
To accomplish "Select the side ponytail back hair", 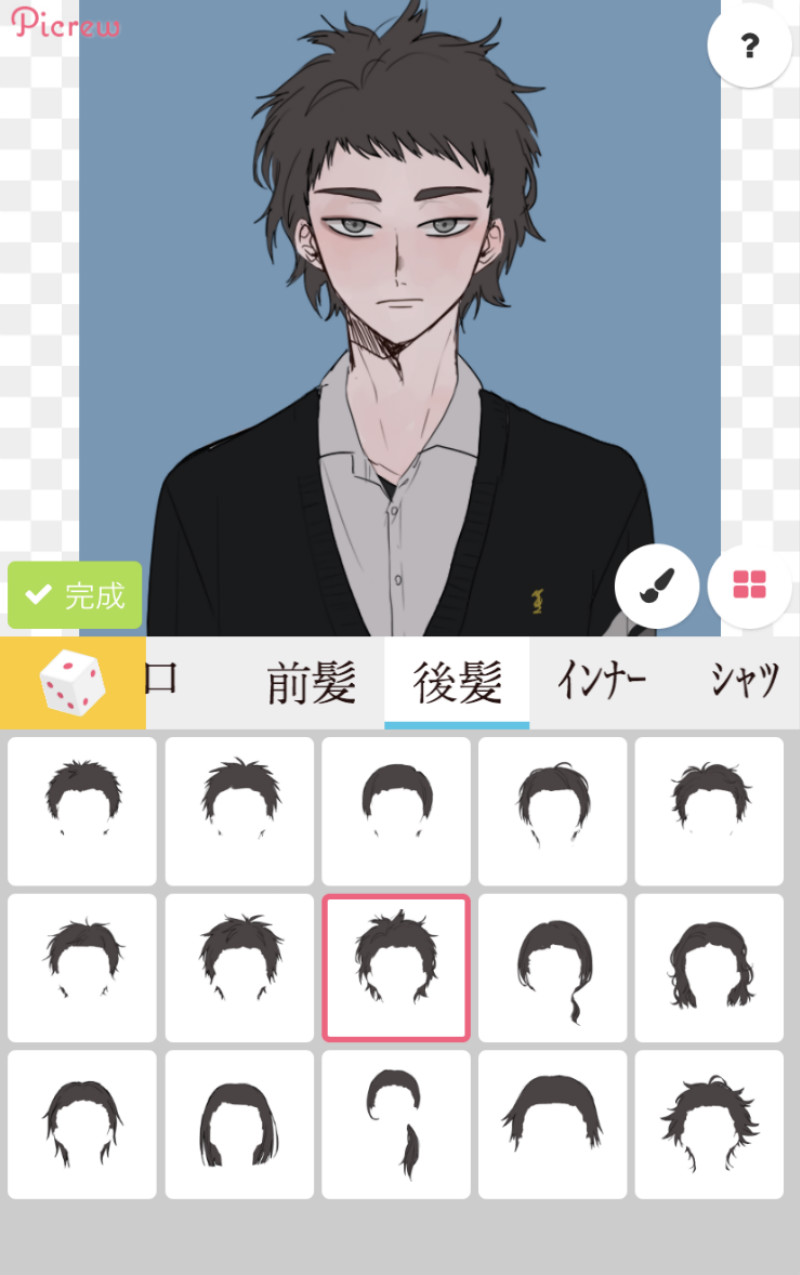I will [x=396, y=1124].
